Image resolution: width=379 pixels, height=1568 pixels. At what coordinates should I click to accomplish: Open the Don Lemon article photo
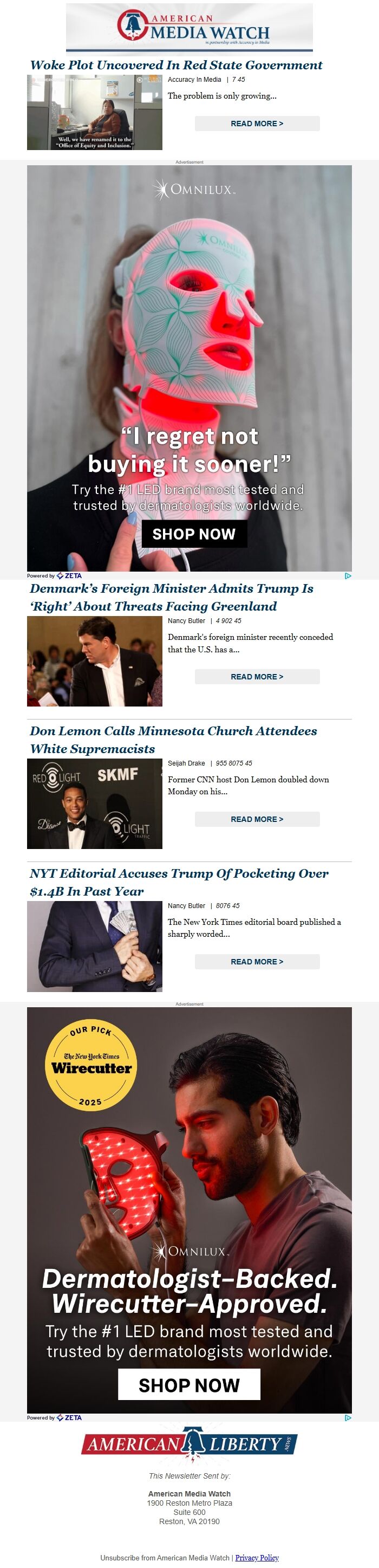pos(94,804)
